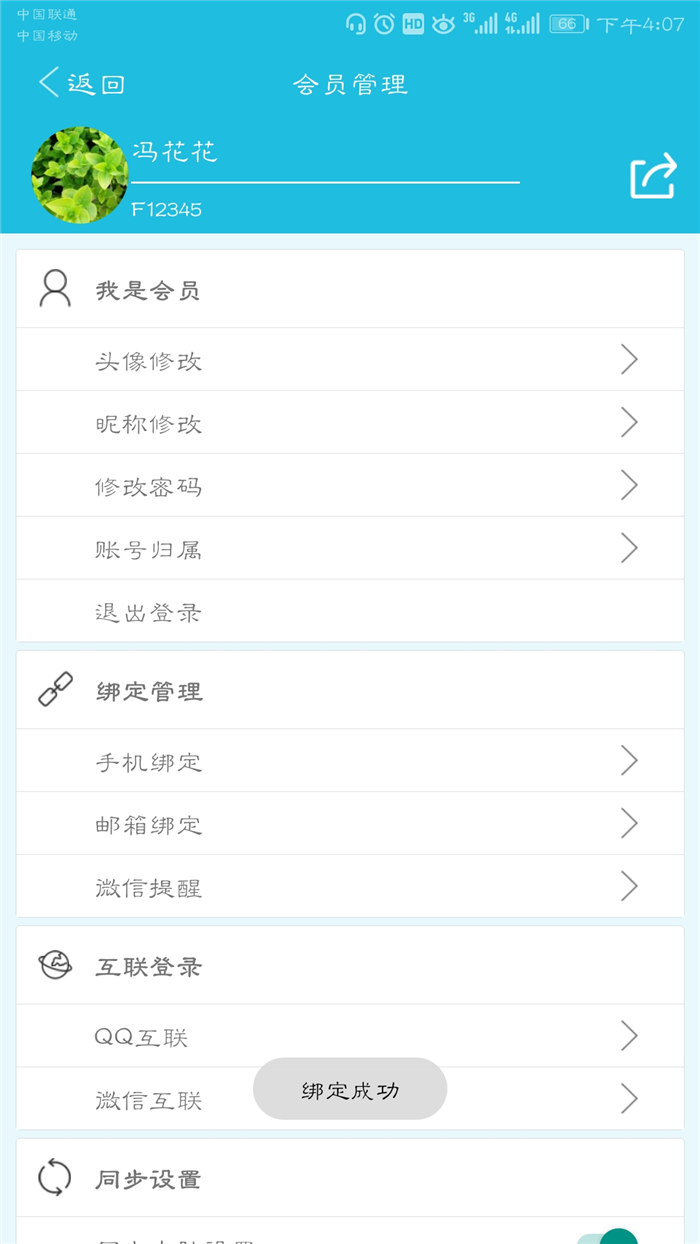
Task: Tap the share icon in the header
Action: (x=653, y=176)
